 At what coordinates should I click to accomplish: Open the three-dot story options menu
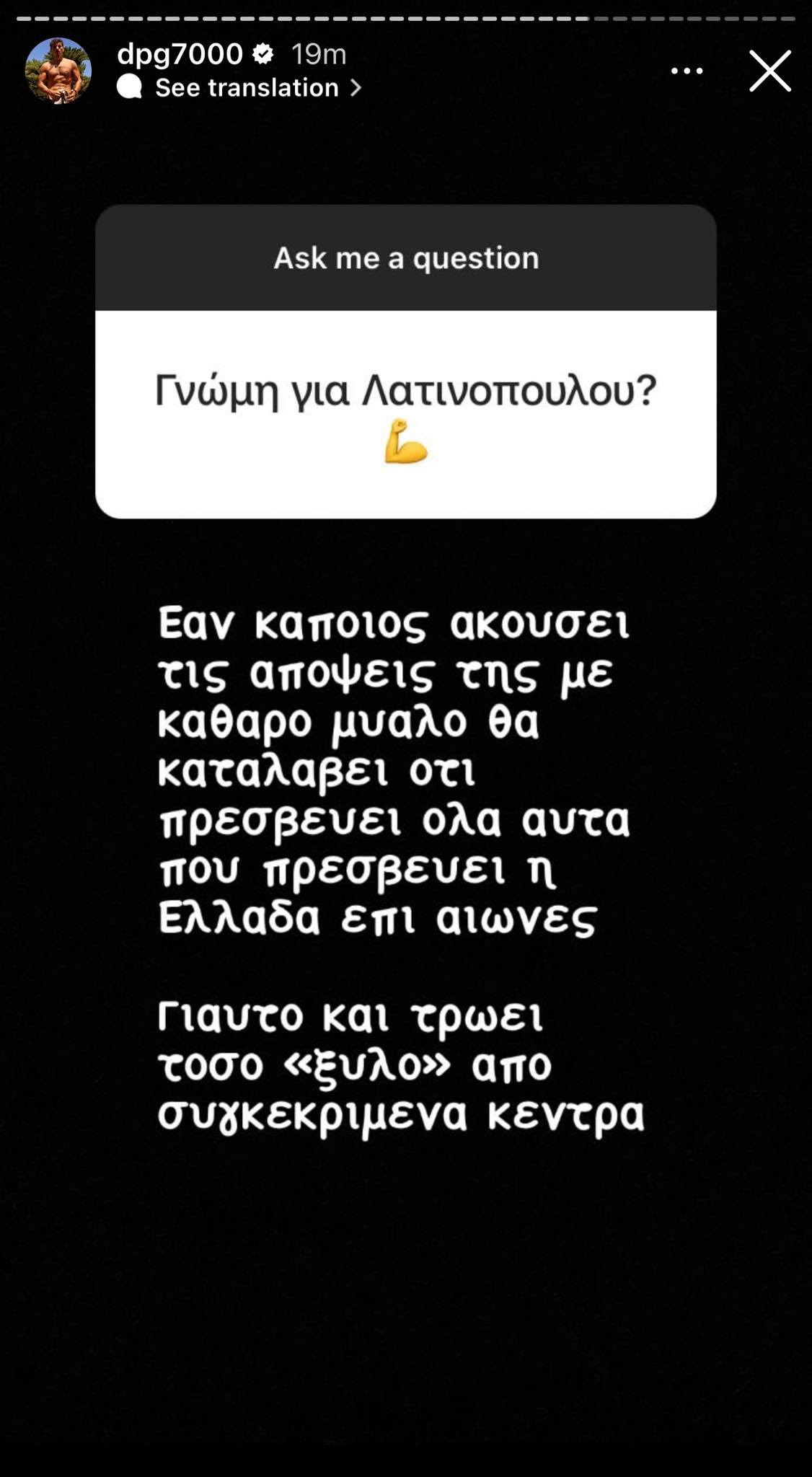[x=687, y=71]
